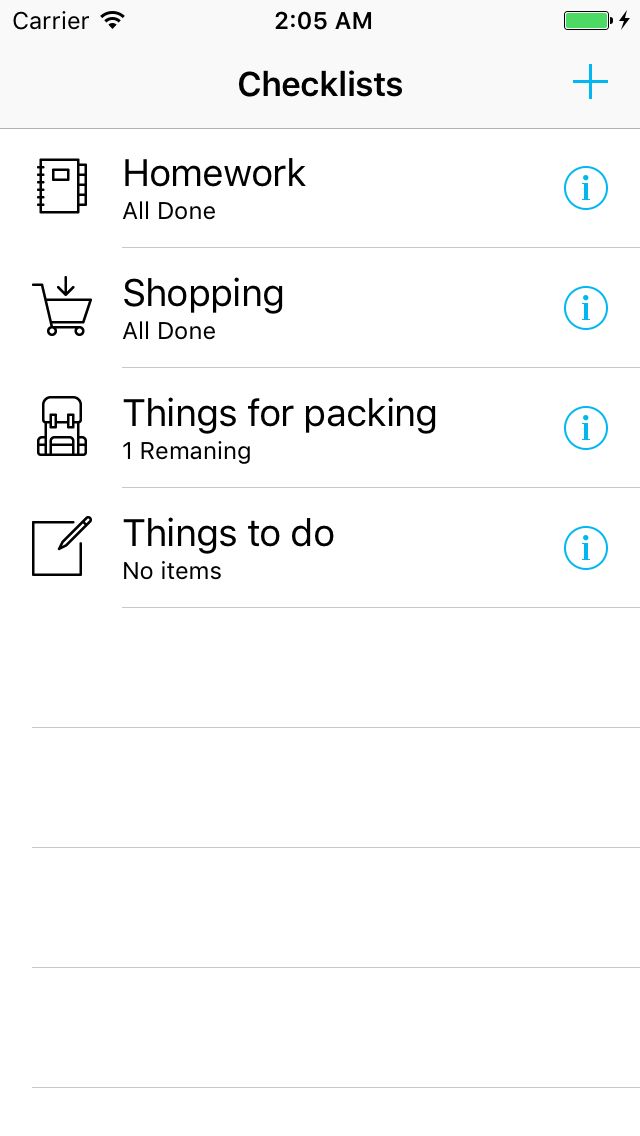View details of Things for packing
640x1136 pixels.
click(586, 428)
